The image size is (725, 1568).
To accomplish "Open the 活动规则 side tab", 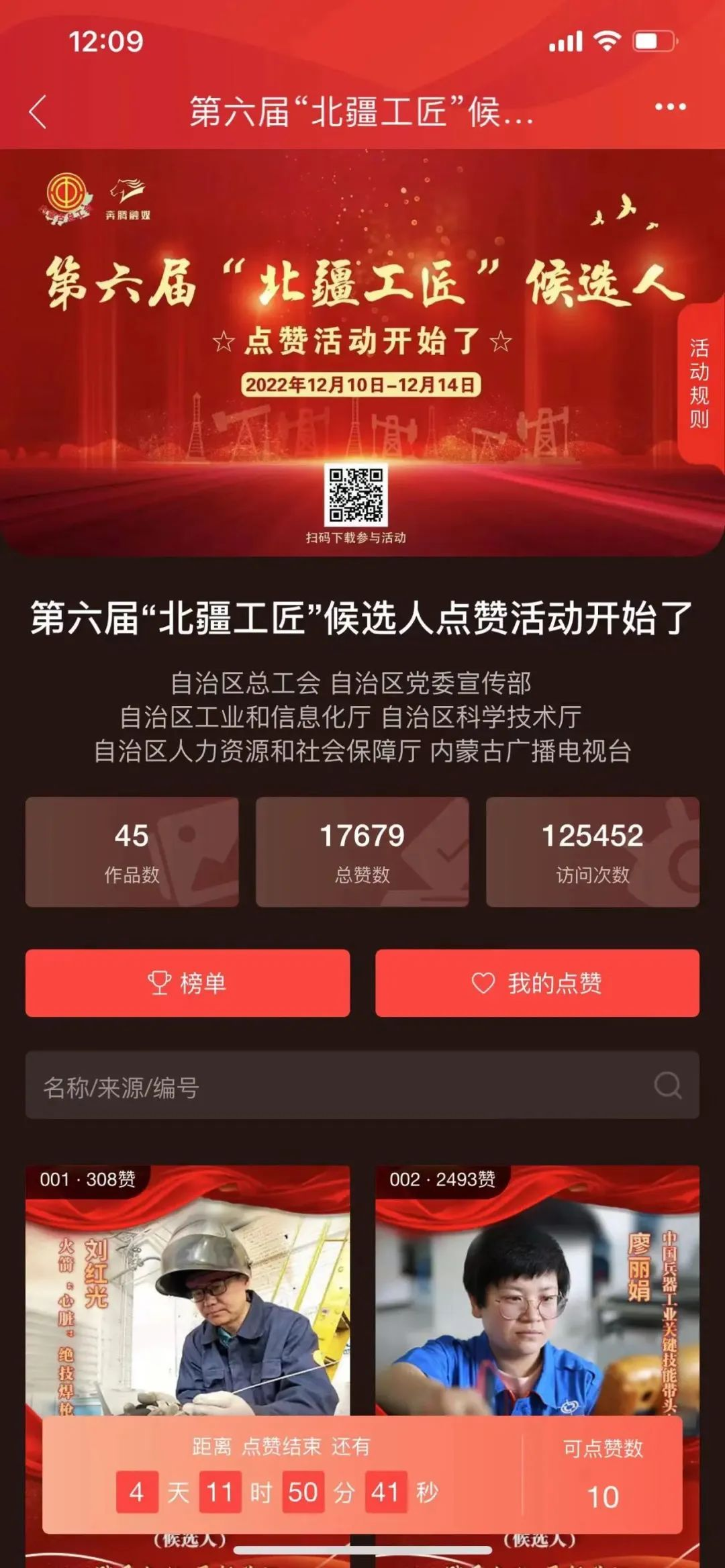I will 699,383.
